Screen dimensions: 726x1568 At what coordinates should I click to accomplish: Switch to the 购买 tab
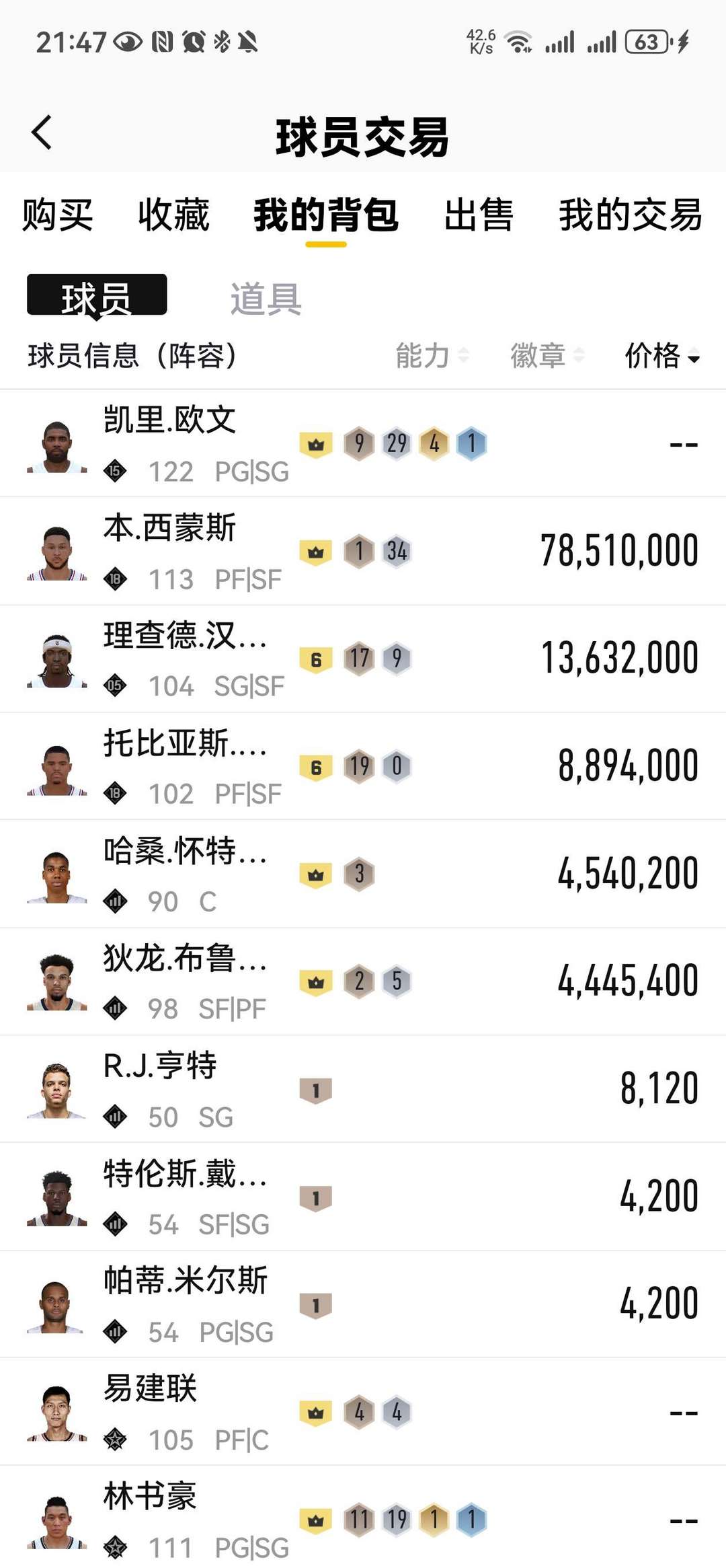pyautogui.click(x=57, y=215)
